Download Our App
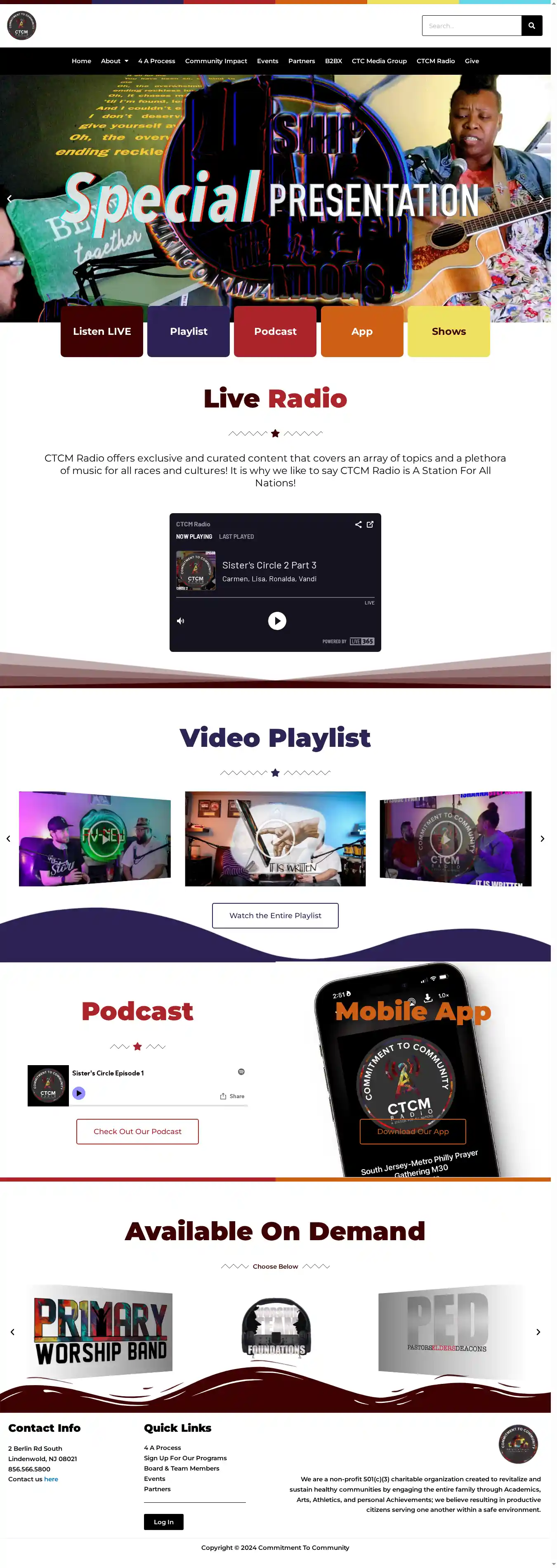557x1568 pixels. point(412,1131)
